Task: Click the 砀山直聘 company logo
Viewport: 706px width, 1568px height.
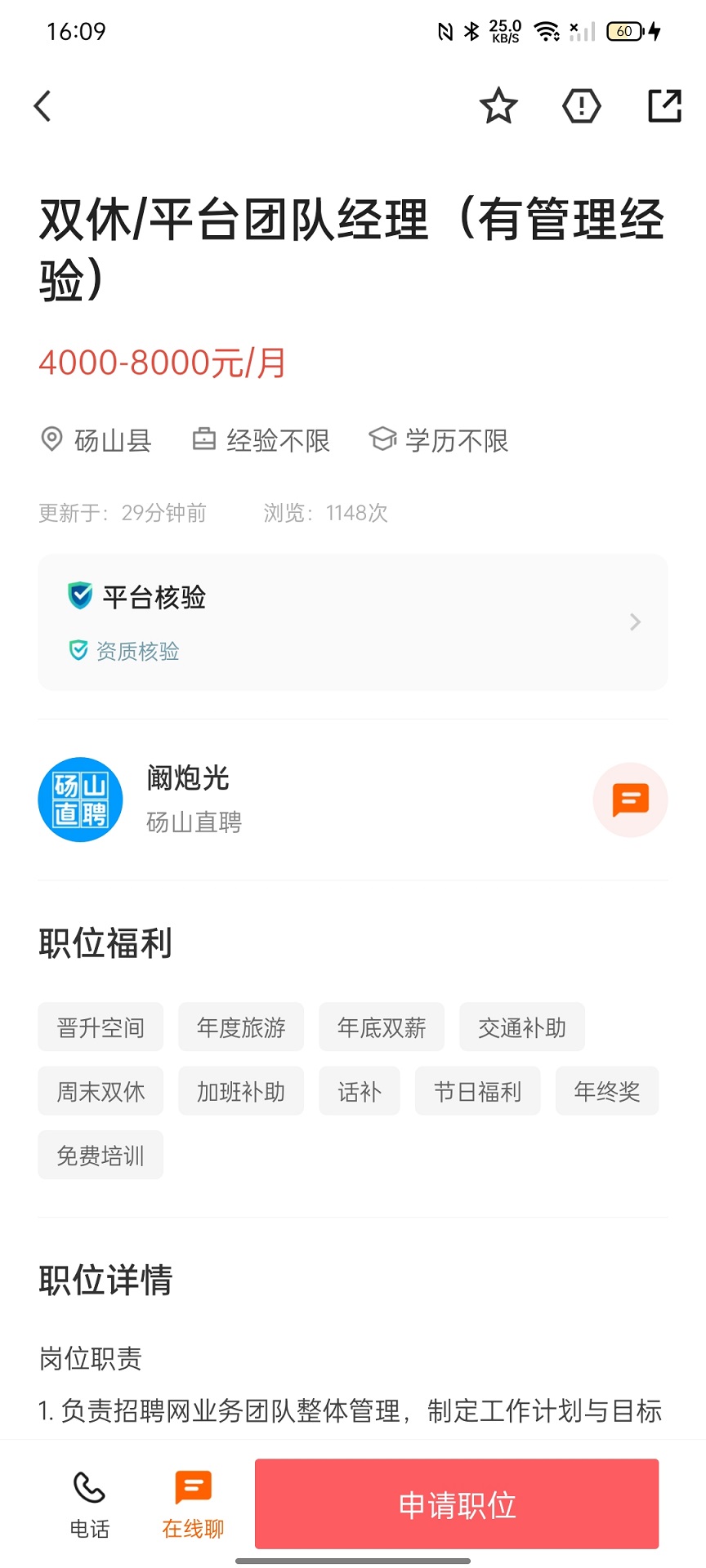Action: pyautogui.click(x=79, y=799)
